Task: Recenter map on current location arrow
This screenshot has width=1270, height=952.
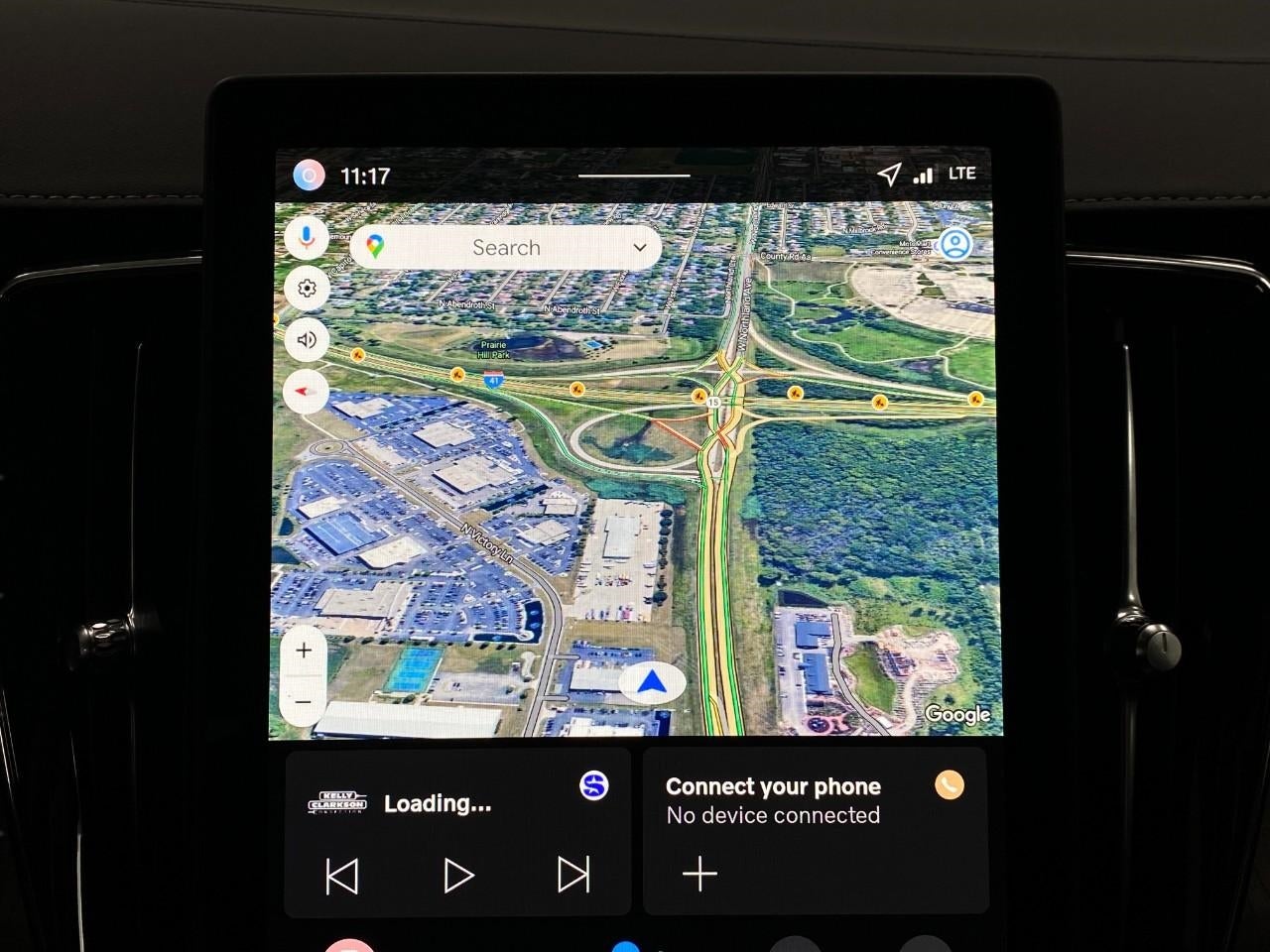Action: pos(652,683)
